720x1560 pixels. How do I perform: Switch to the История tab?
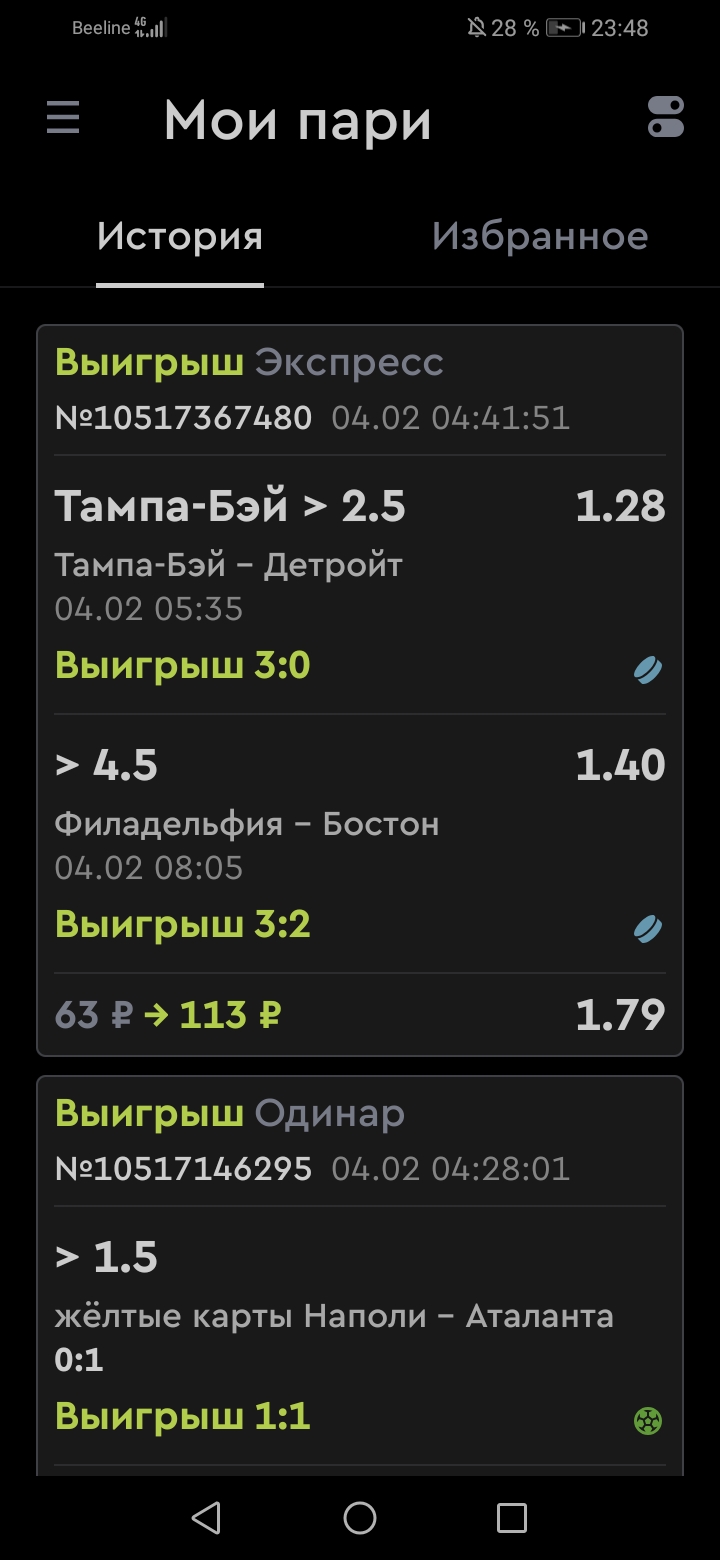coord(180,238)
